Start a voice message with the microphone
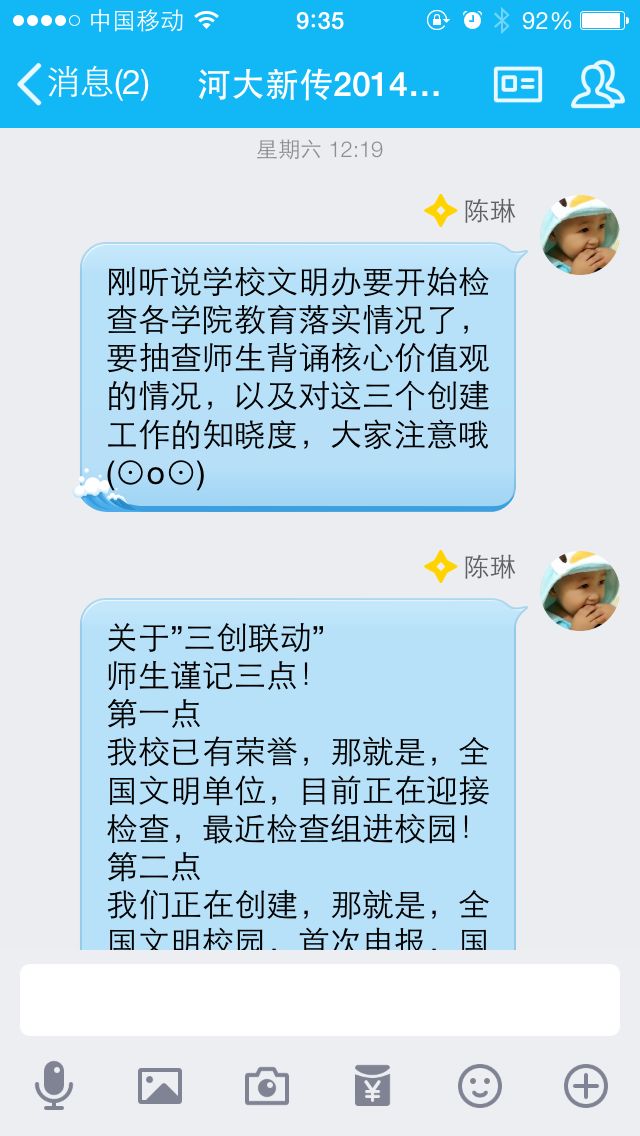 coord(54,1086)
